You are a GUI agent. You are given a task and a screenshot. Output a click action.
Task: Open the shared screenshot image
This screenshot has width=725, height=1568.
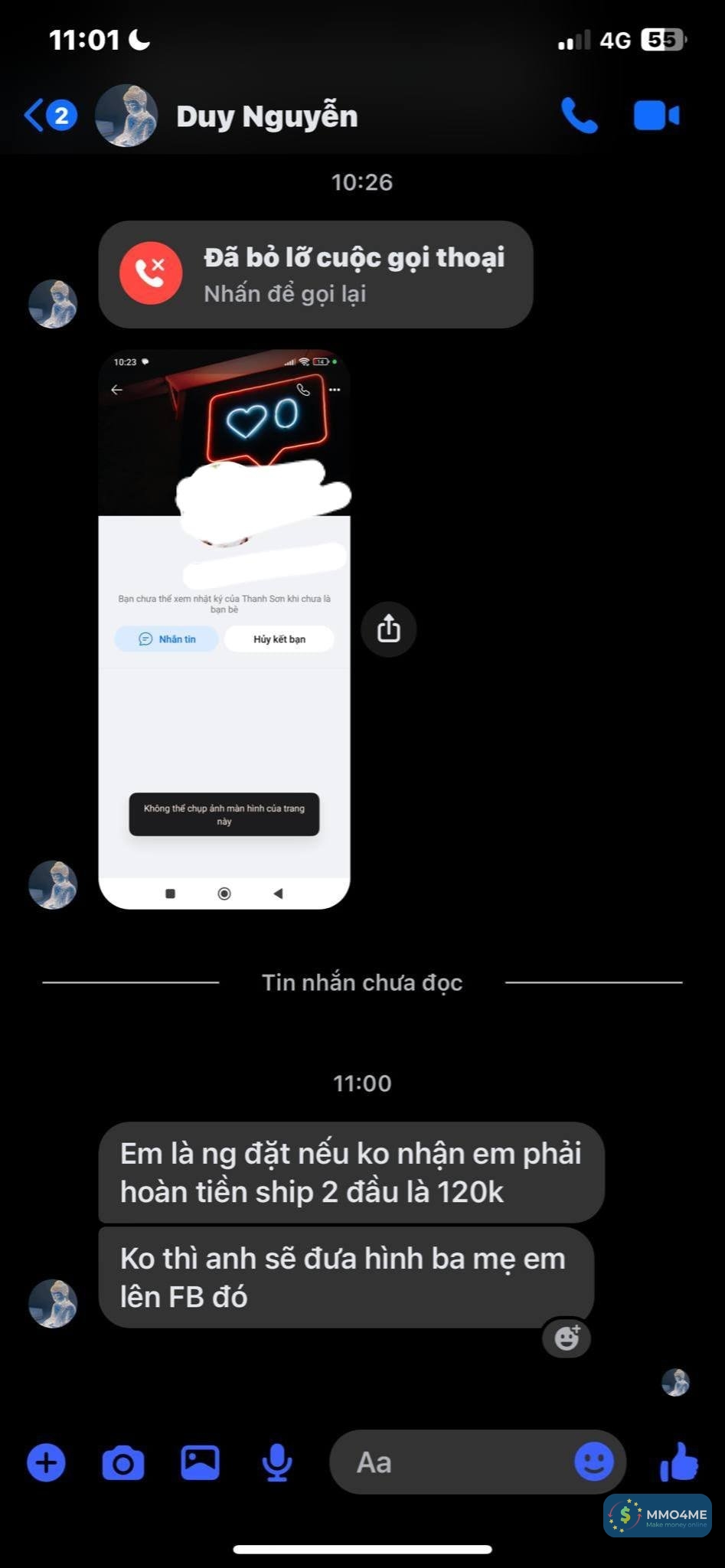click(x=224, y=629)
